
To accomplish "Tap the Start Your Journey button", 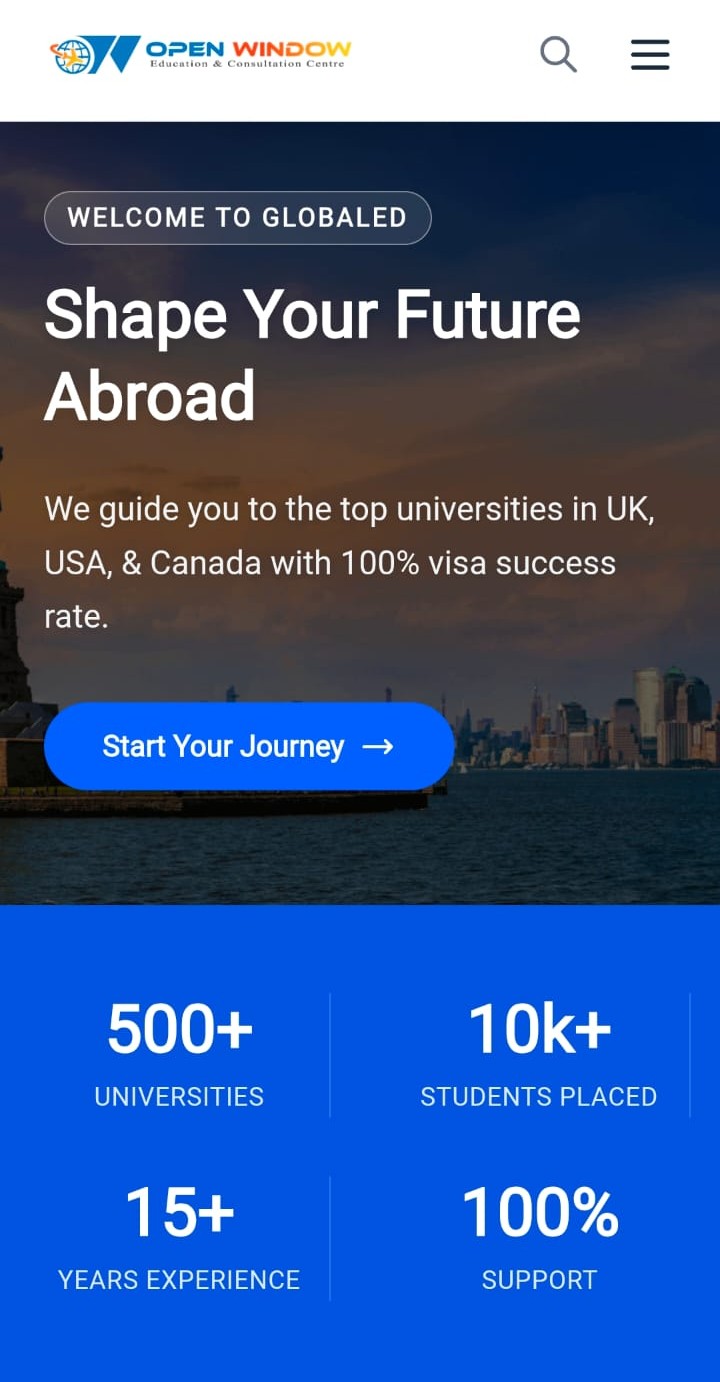I will [249, 746].
